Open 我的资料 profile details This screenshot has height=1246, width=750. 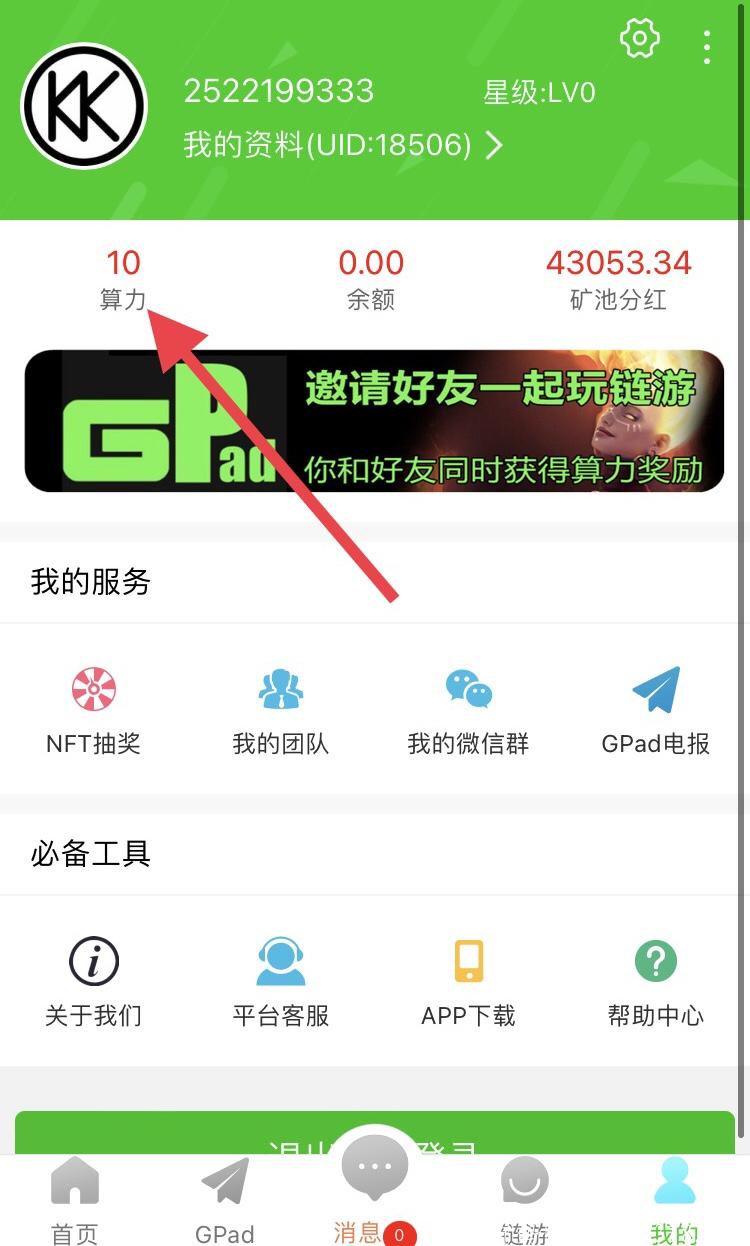[x=343, y=146]
